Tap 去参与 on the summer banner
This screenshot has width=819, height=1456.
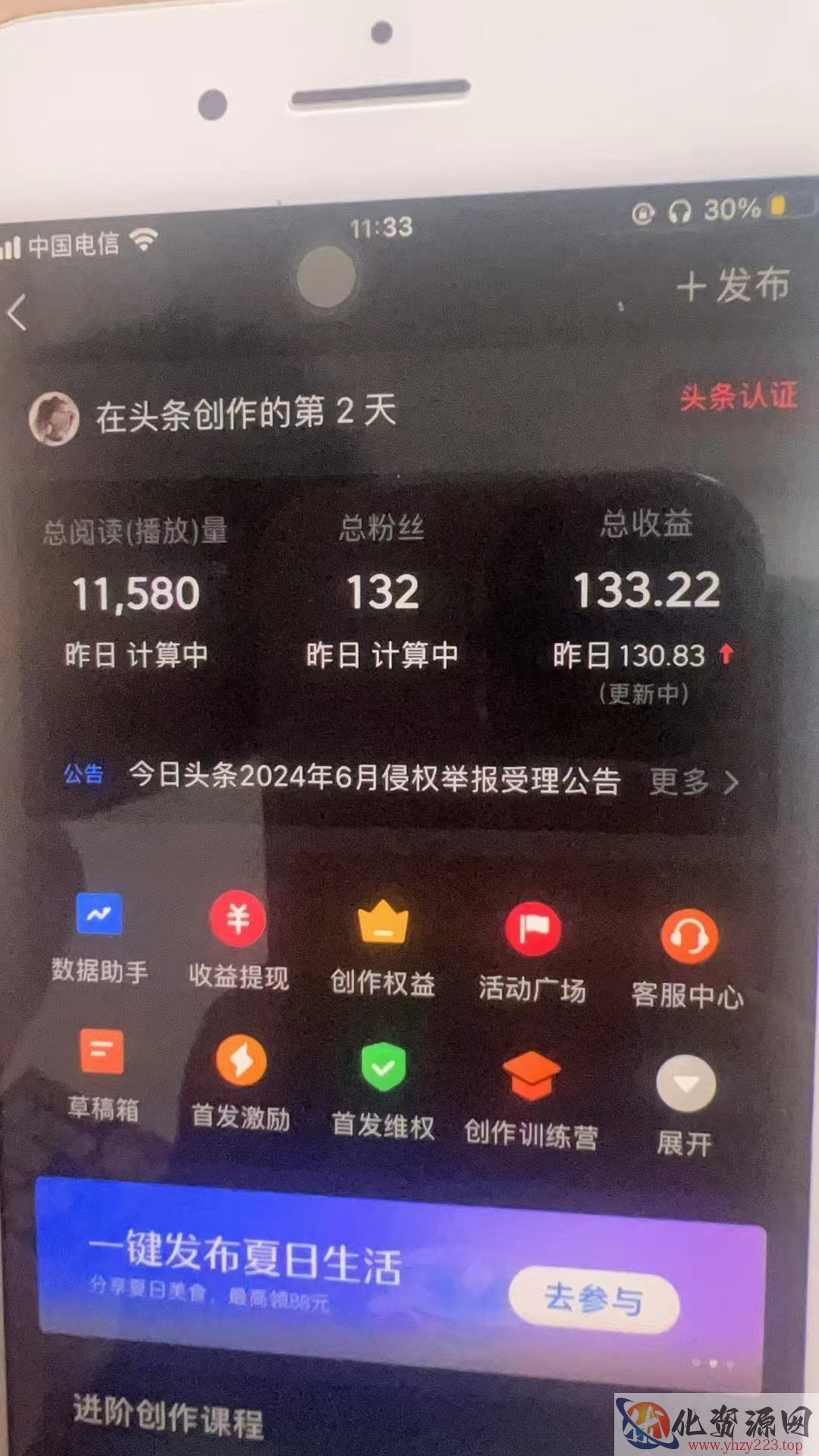pyautogui.click(x=594, y=1298)
